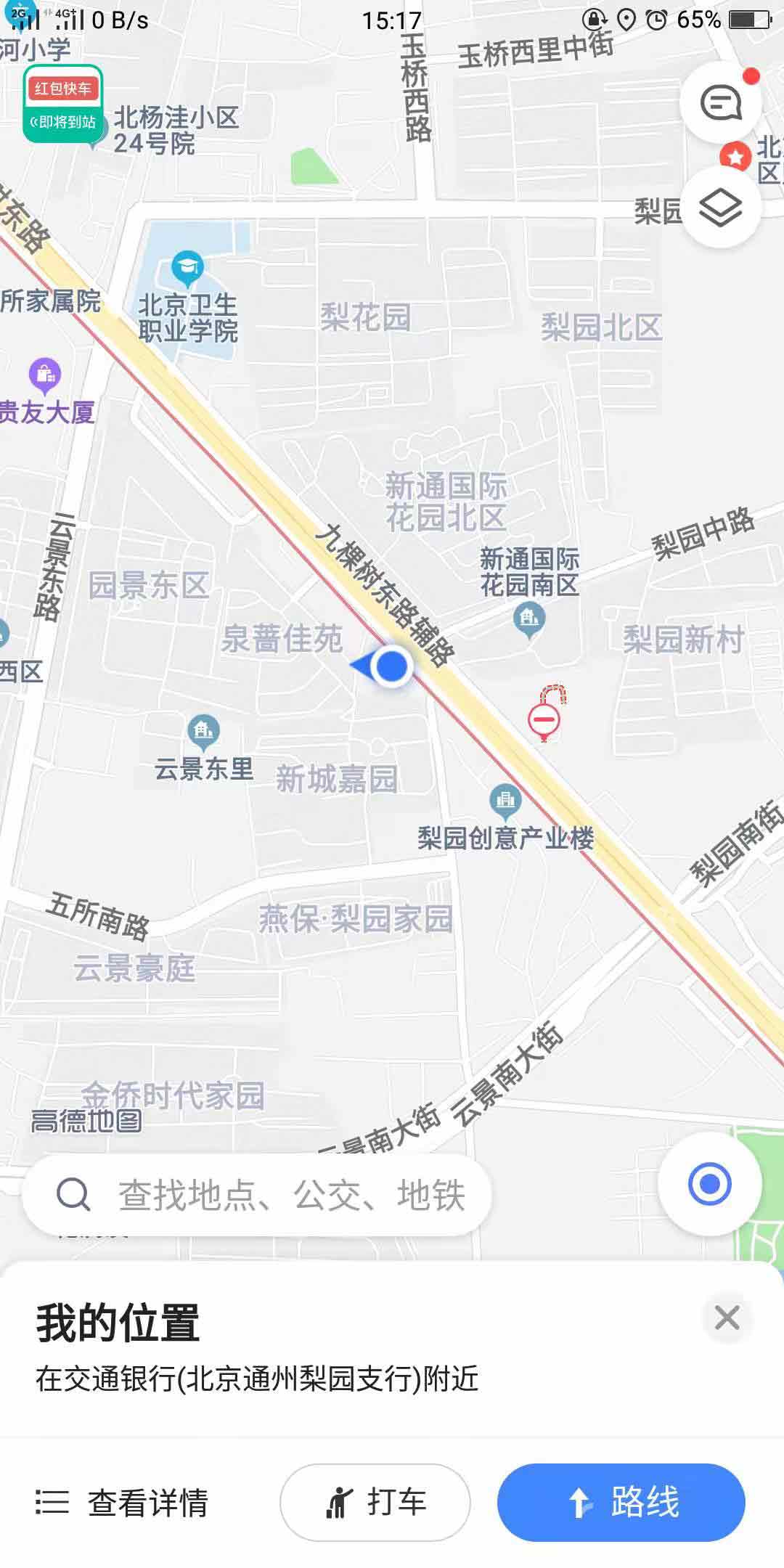Select the 梨园创意产业楼 map marker
784x1568 pixels.
click(x=505, y=801)
